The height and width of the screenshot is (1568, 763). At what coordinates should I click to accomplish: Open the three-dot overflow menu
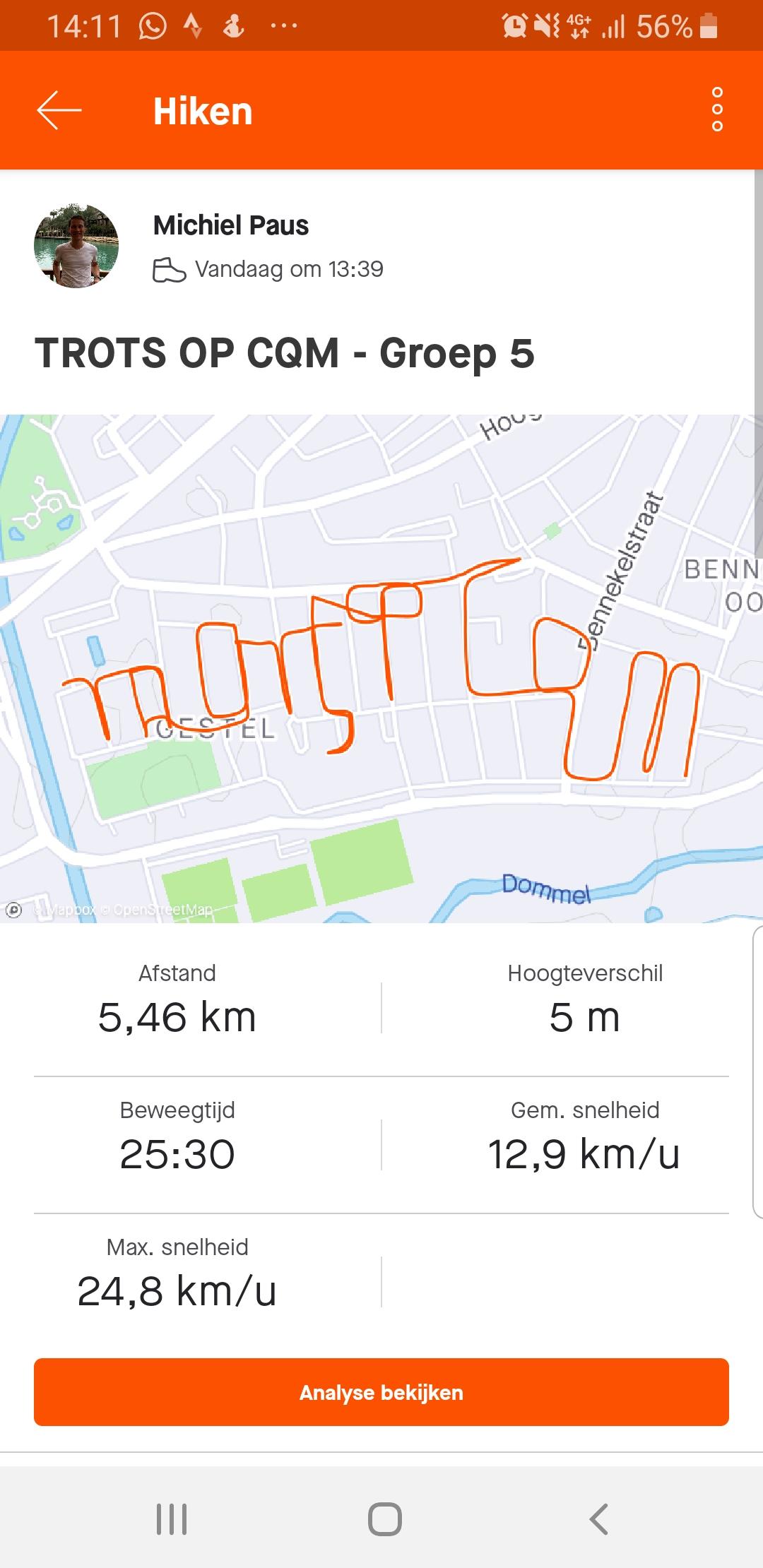point(717,109)
